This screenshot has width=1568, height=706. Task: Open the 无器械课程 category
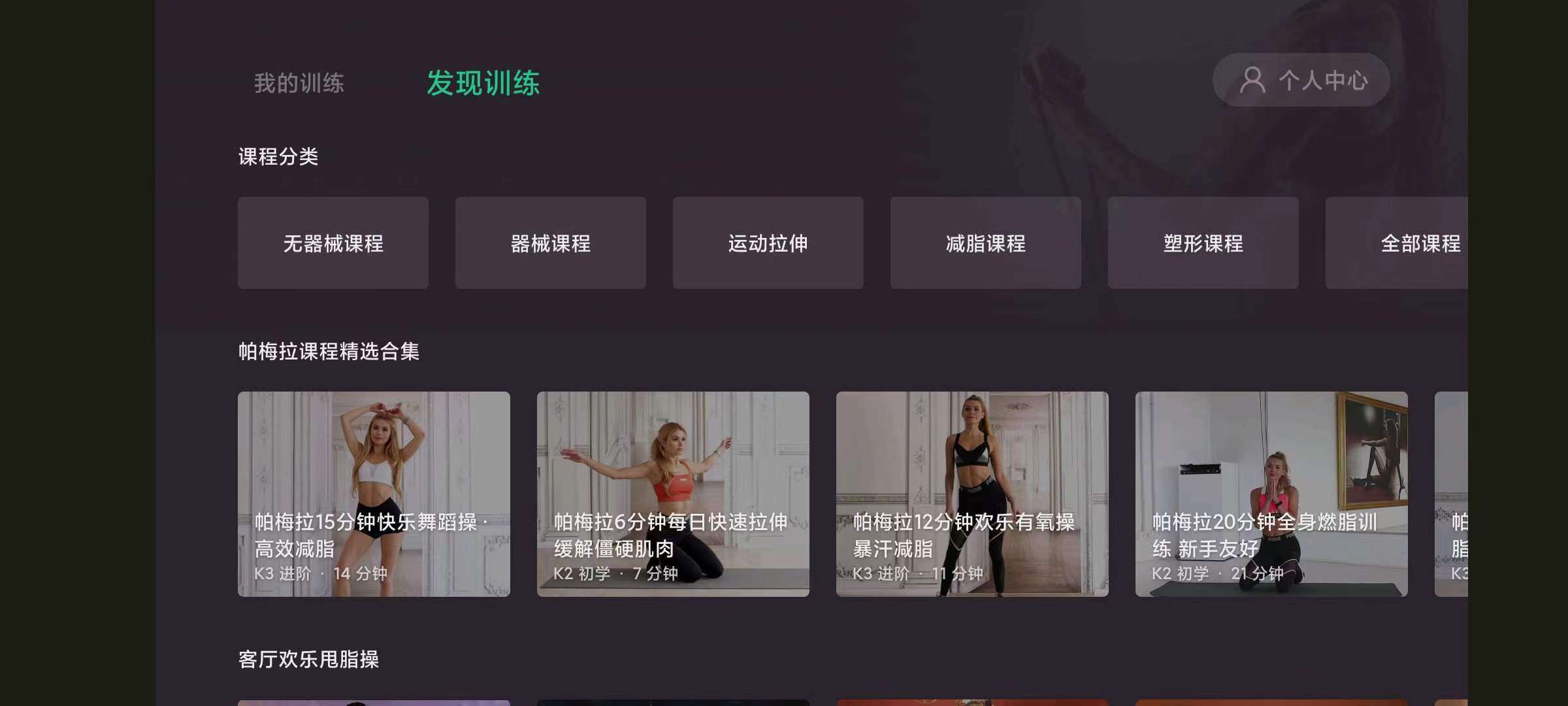click(x=333, y=243)
